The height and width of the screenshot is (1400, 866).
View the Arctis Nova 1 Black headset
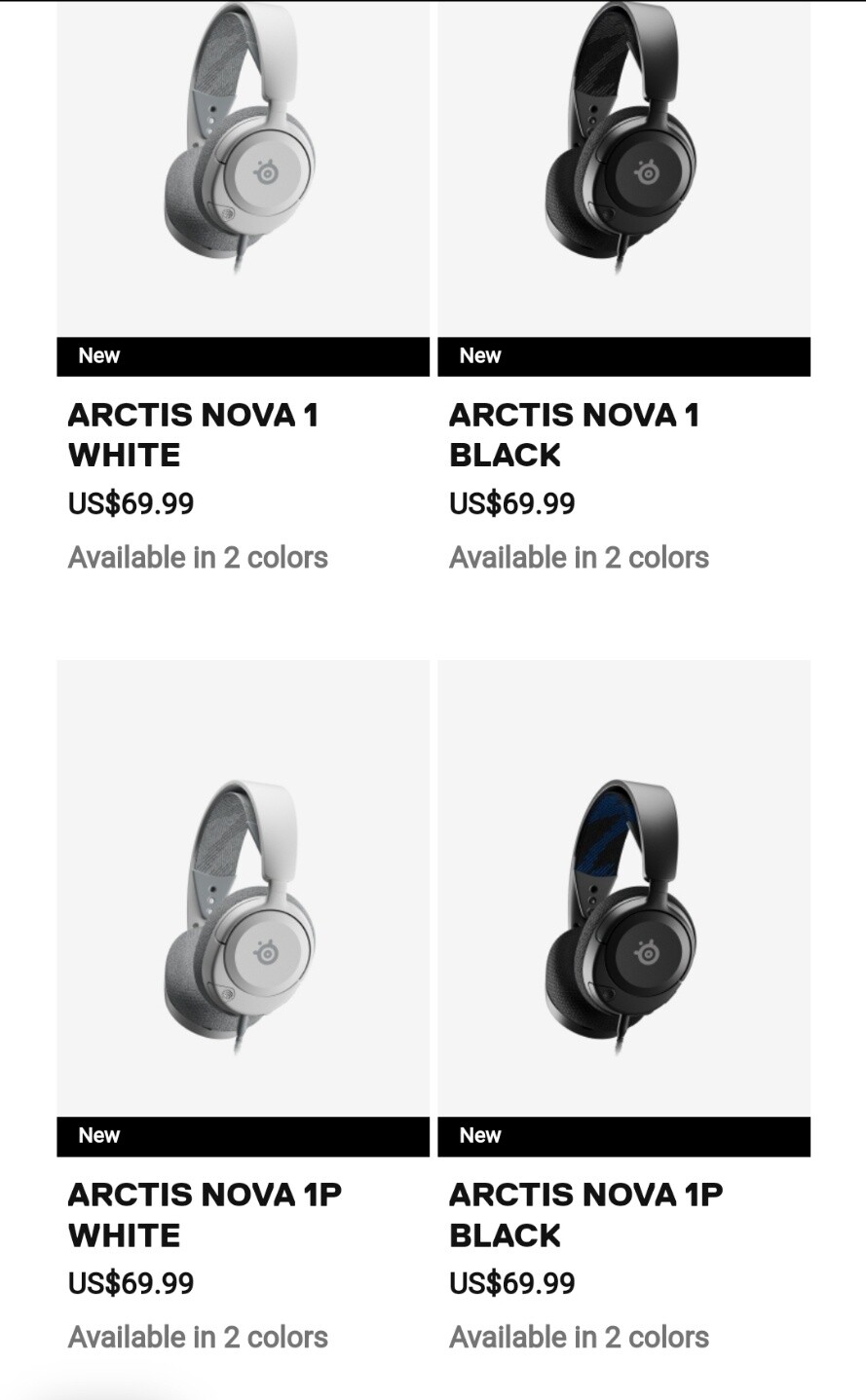pyautogui.click(x=574, y=434)
